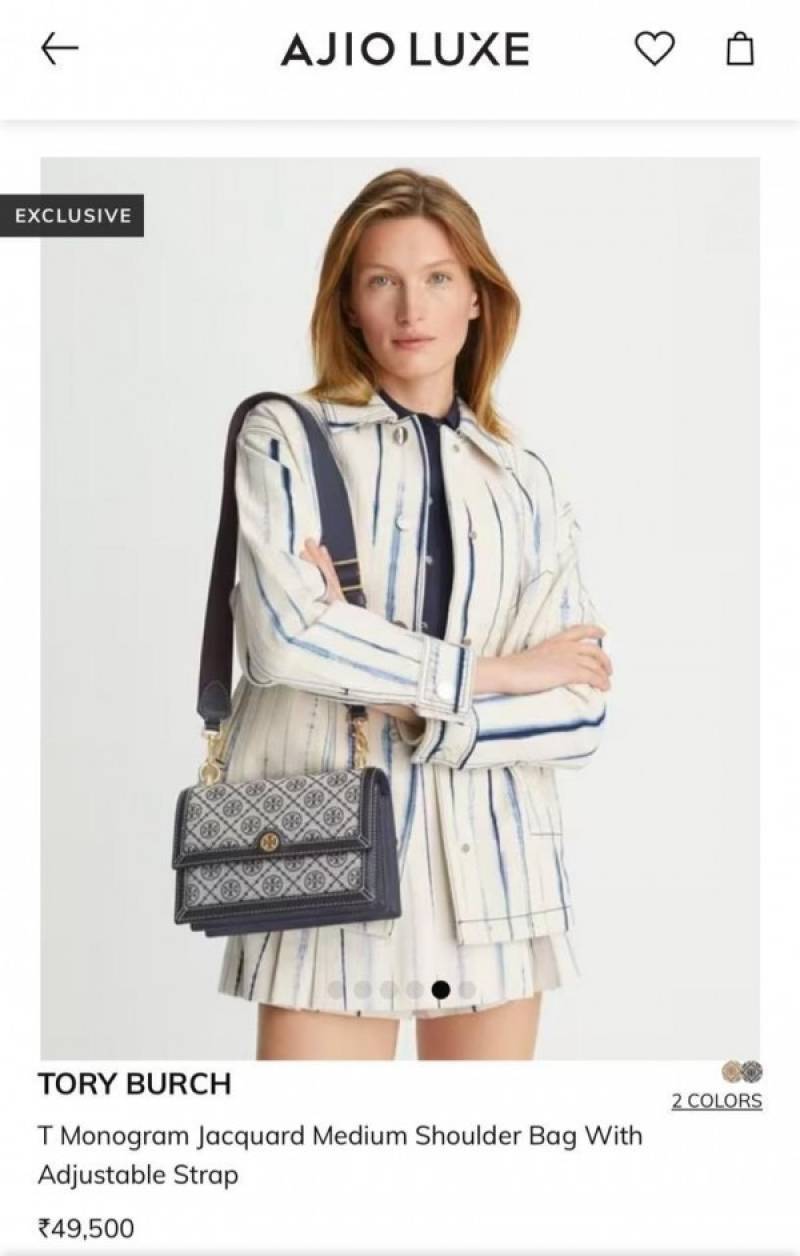The image size is (800, 1256).
Task: Go back using the arrow icon
Action: 59,49
